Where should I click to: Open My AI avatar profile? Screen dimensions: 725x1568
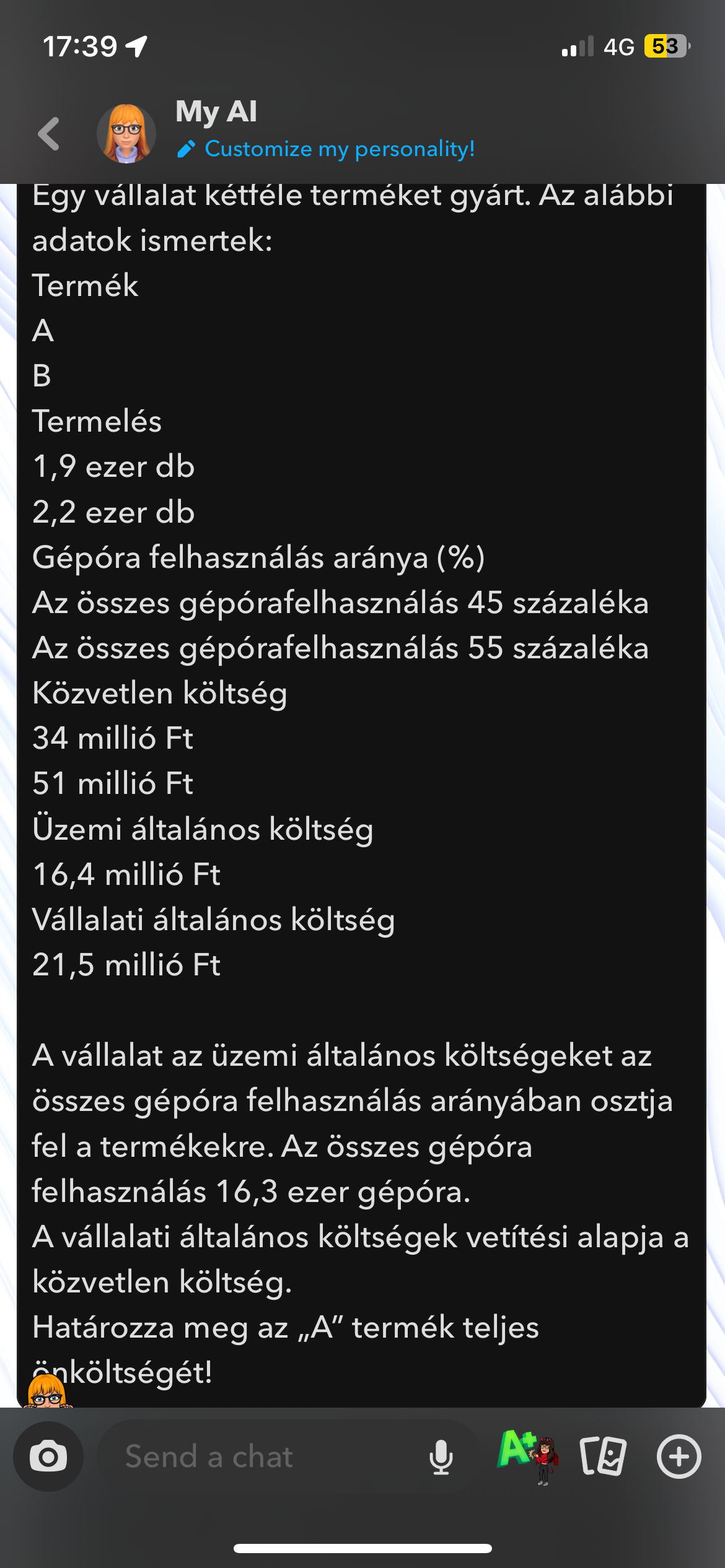point(126,134)
